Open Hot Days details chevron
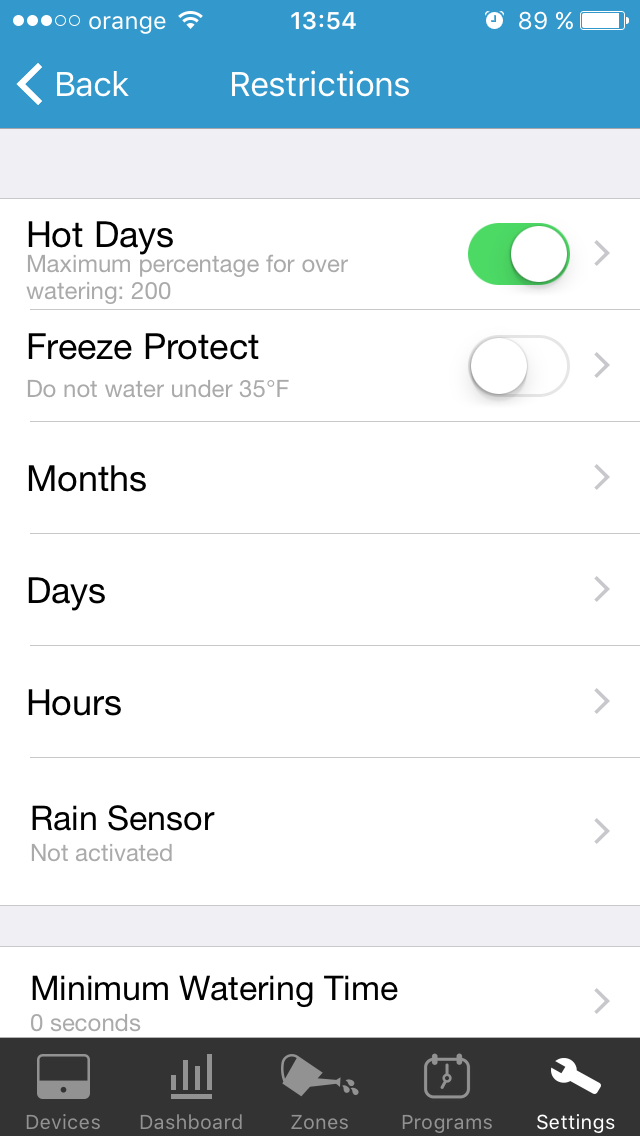This screenshot has height=1136, width=640. 602,254
